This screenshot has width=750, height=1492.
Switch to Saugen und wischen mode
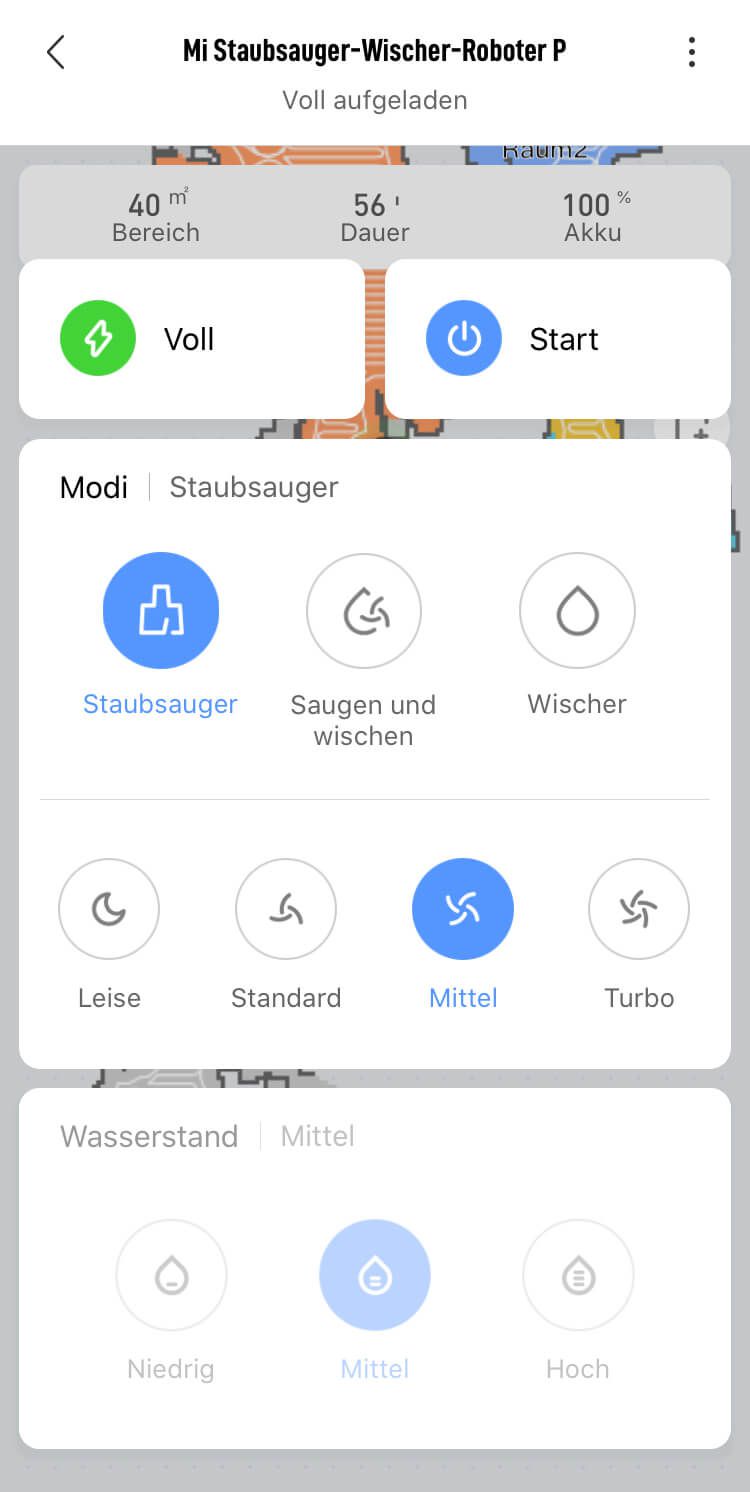coord(364,611)
